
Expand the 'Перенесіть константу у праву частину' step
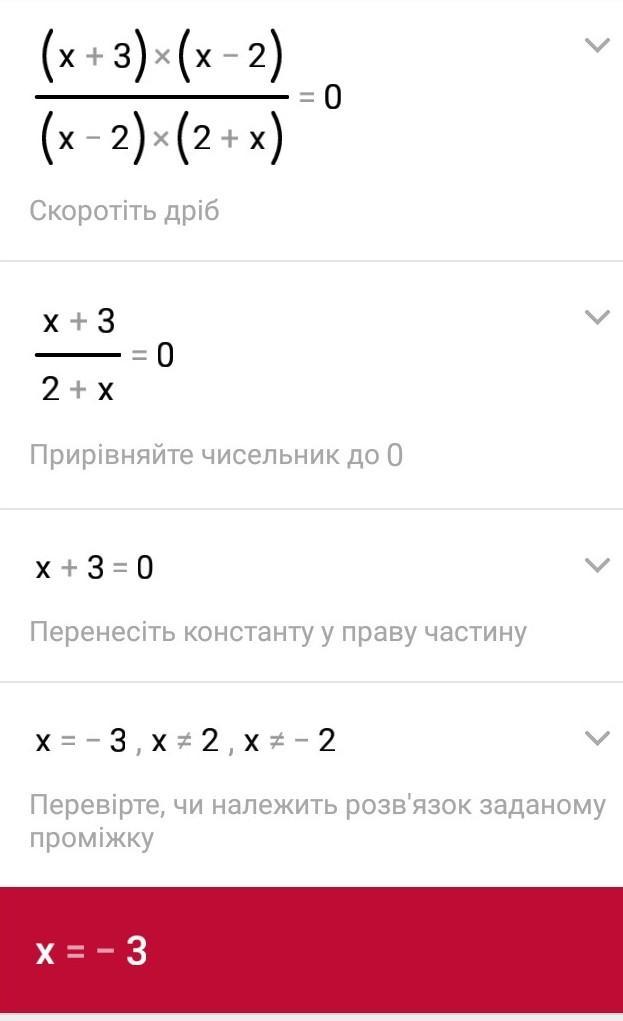[x=596, y=566]
